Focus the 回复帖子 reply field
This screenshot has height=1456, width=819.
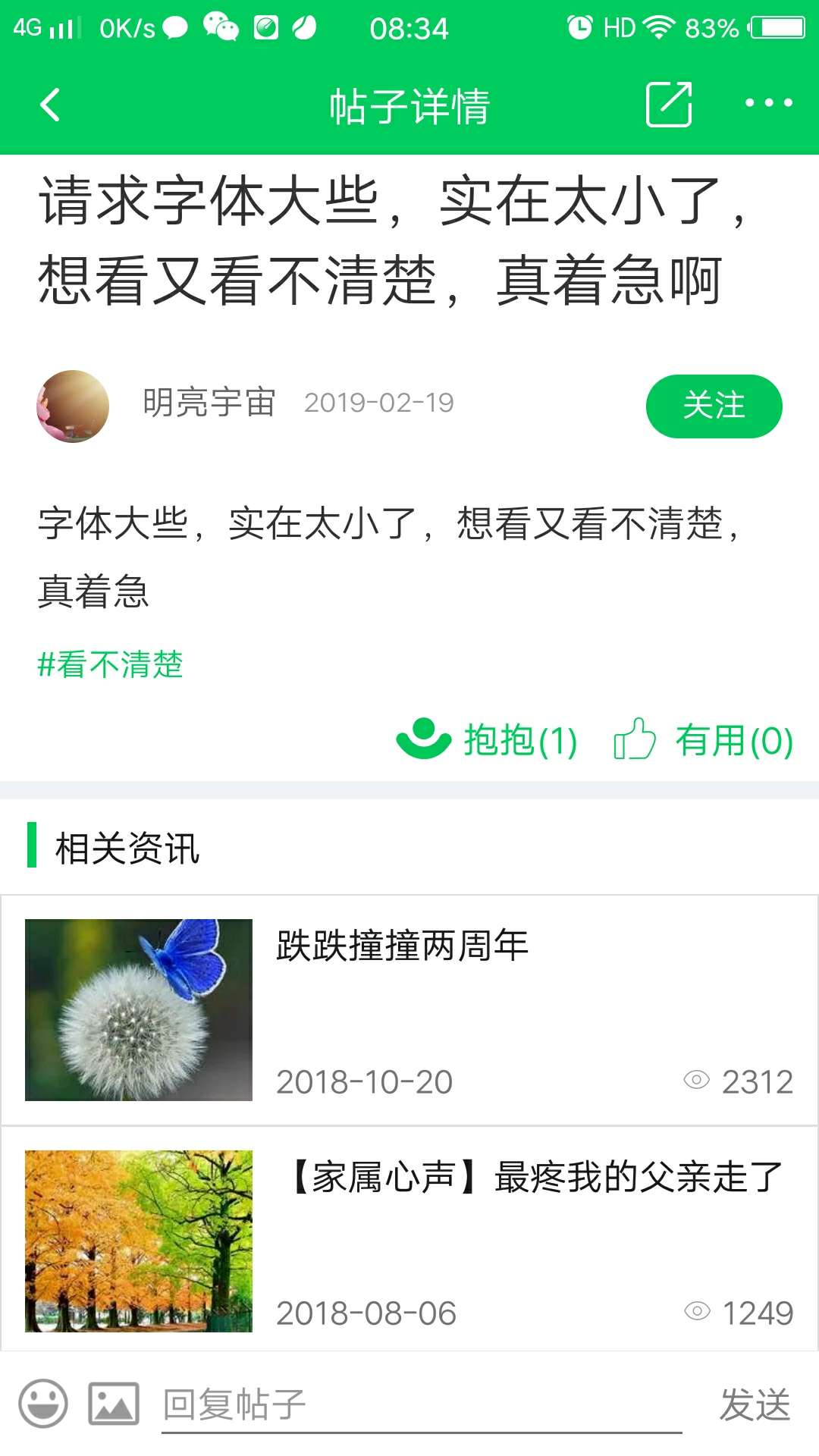pos(421,1404)
